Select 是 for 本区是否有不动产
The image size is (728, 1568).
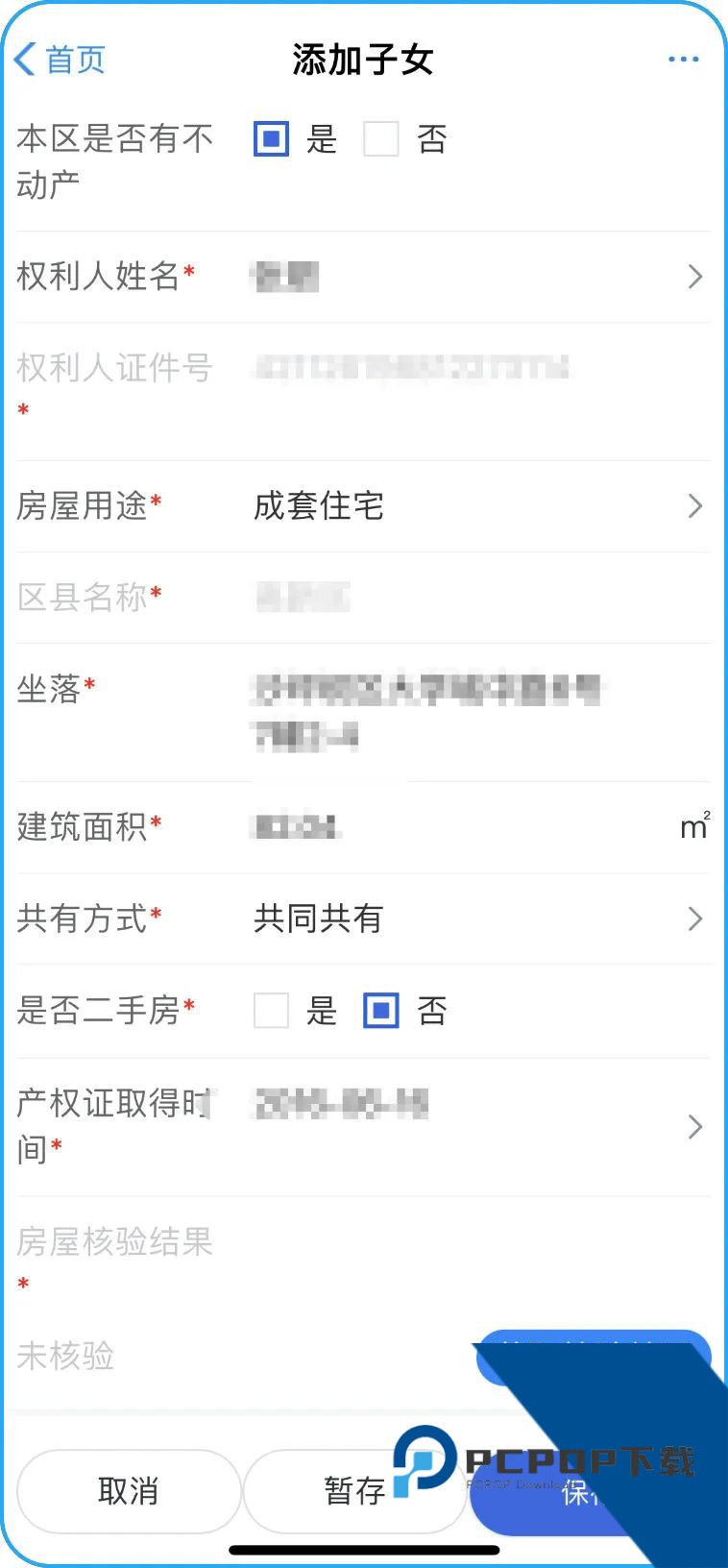272,139
